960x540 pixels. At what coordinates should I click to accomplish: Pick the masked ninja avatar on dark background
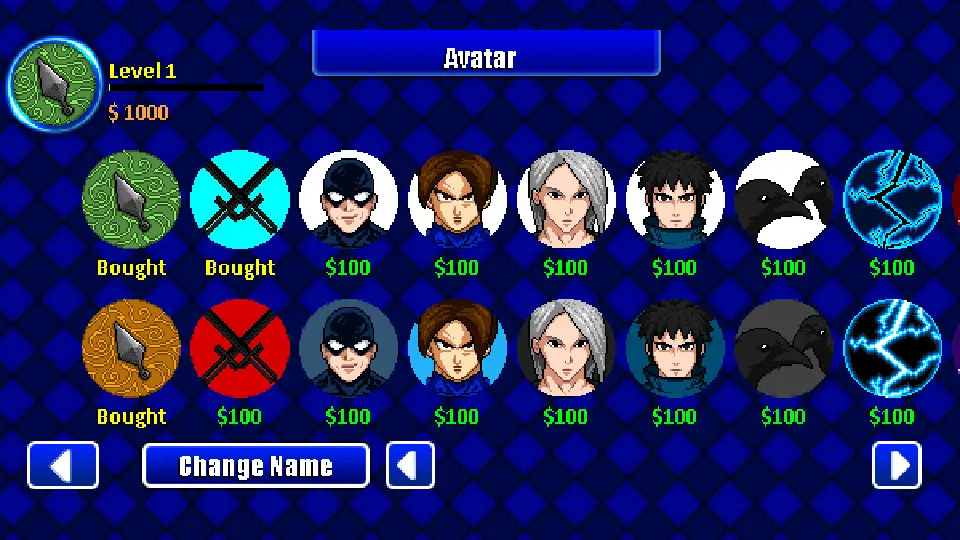coord(348,348)
